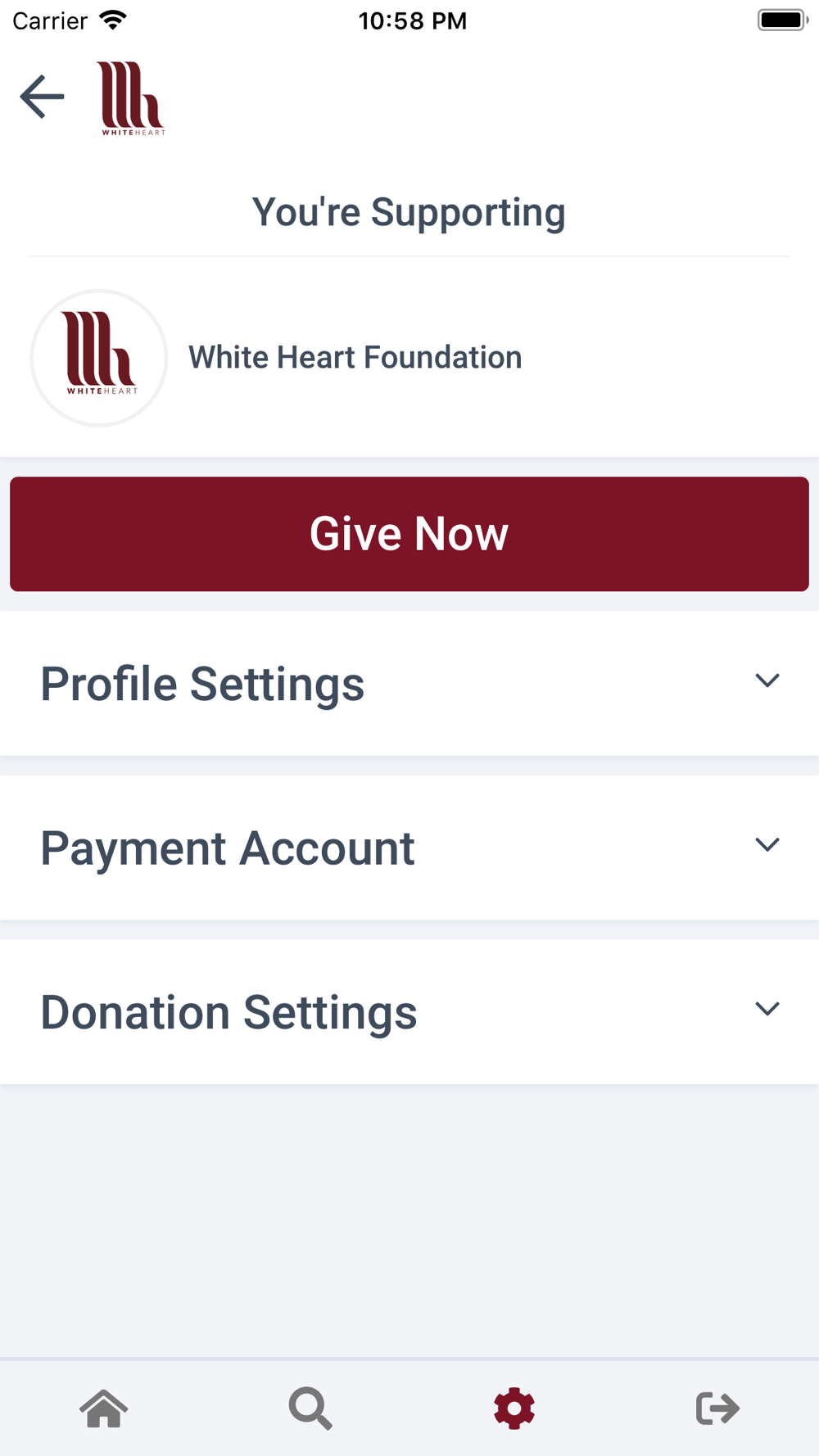The image size is (819, 1456).
Task: Switch to the Search tab
Action: click(310, 1409)
